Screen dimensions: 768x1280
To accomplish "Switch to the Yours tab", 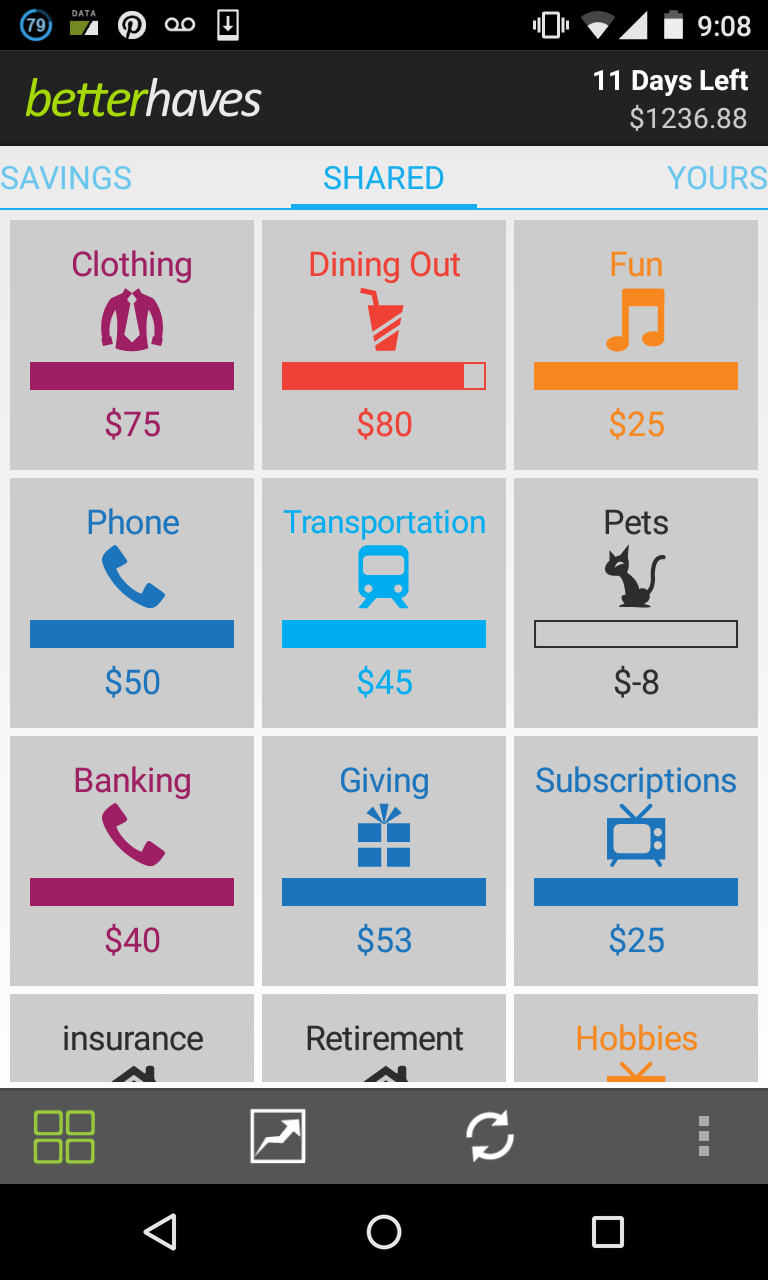I will coord(716,178).
